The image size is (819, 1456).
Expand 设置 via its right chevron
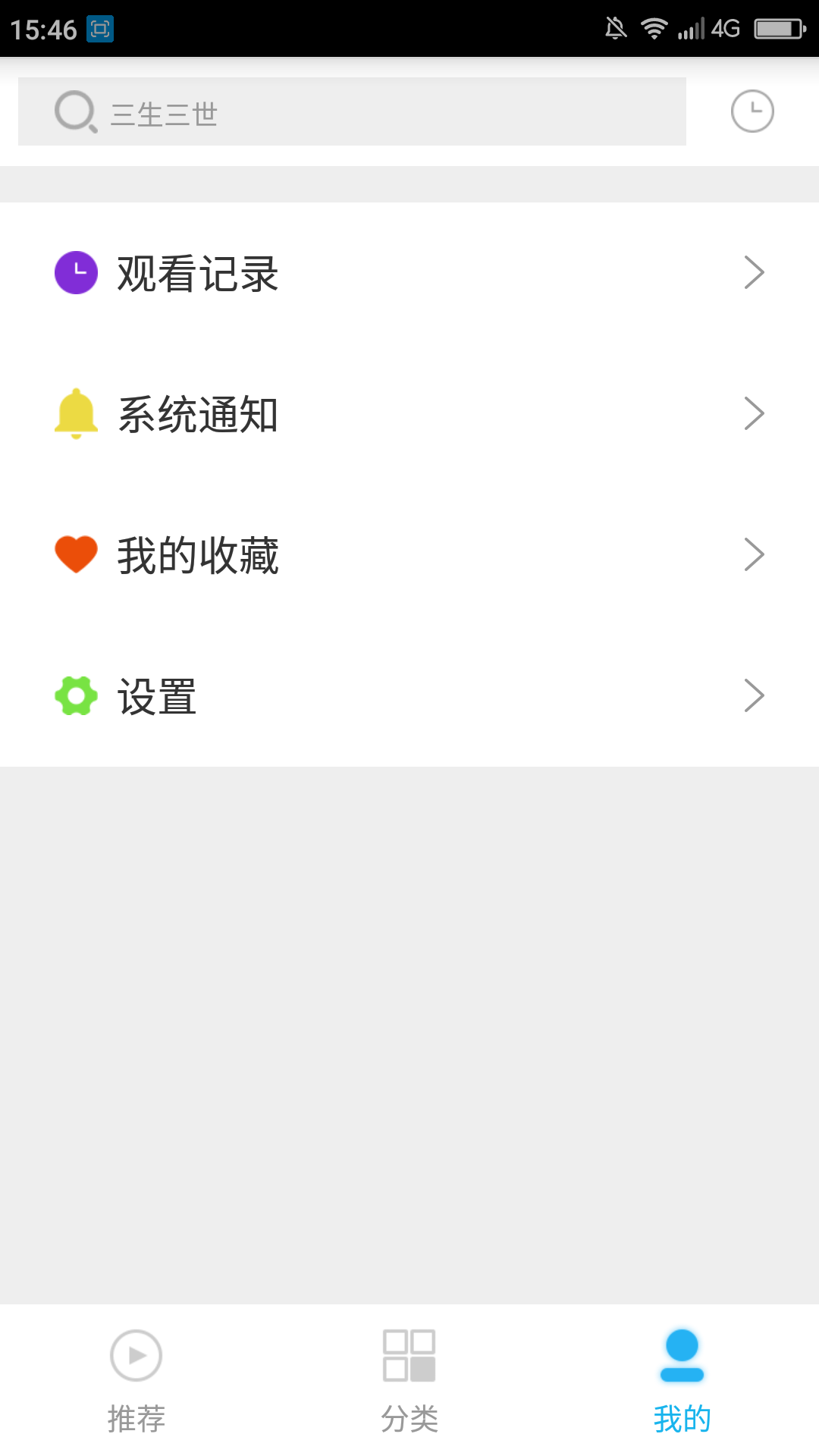[x=754, y=694]
